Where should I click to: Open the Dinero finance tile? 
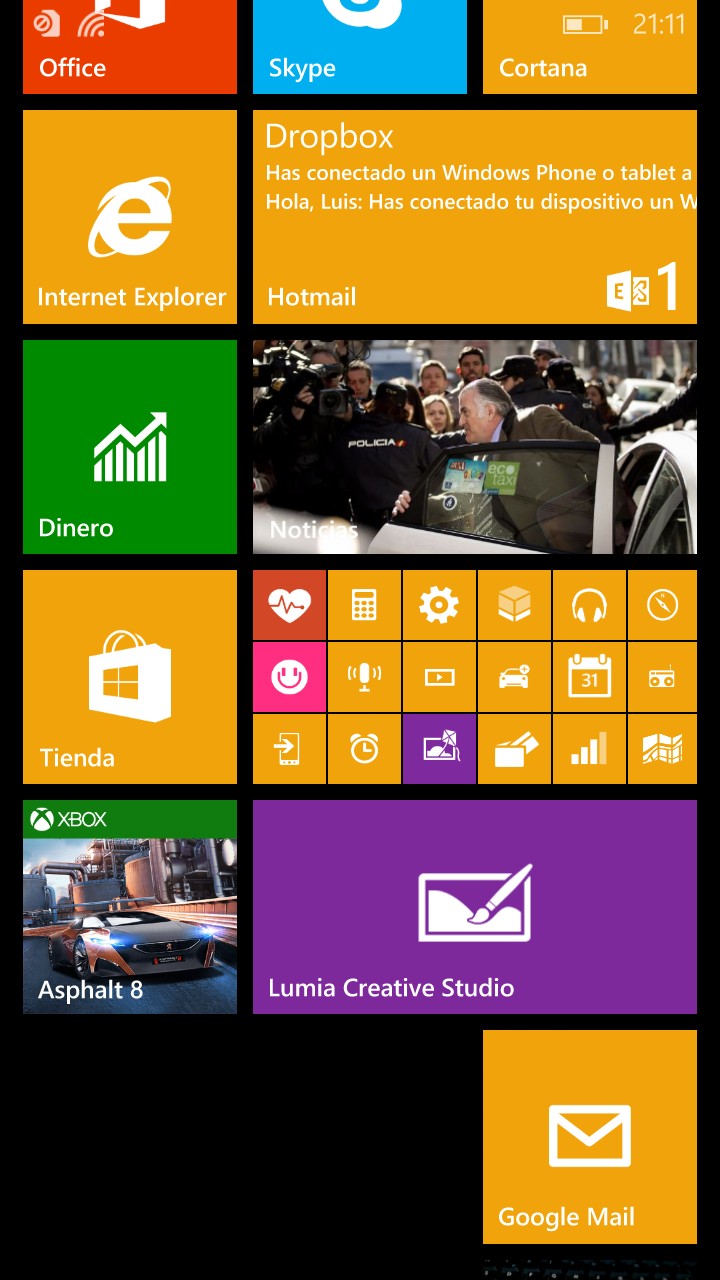(130, 447)
